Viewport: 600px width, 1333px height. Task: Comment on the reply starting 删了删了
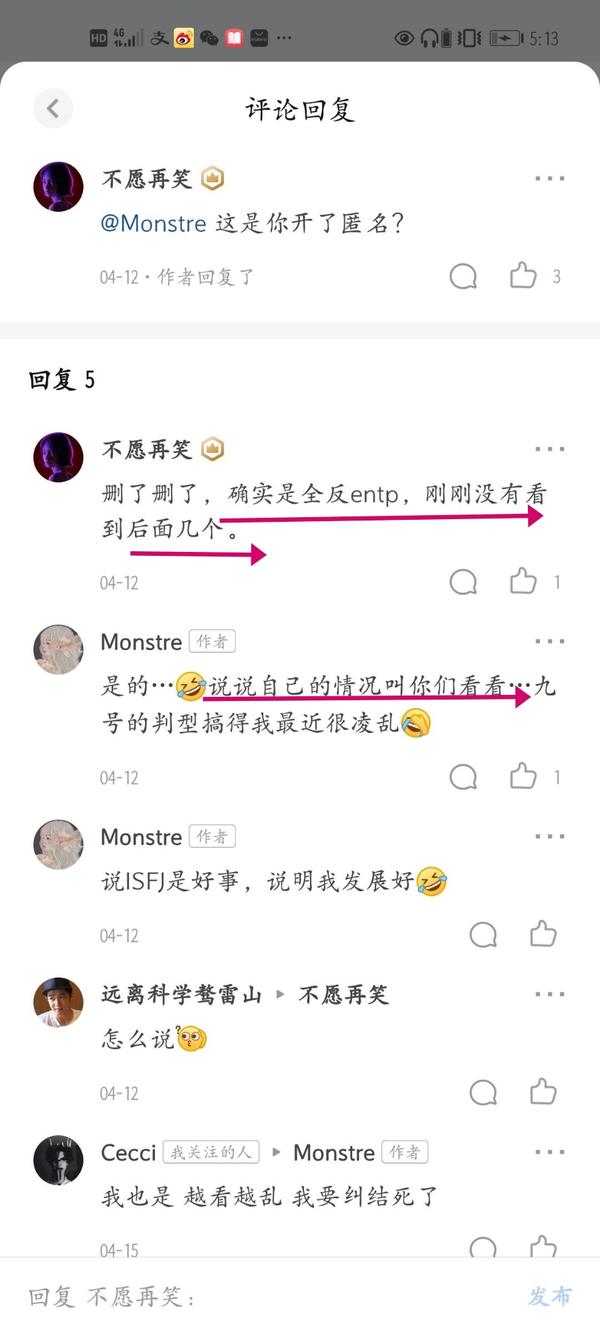click(463, 581)
